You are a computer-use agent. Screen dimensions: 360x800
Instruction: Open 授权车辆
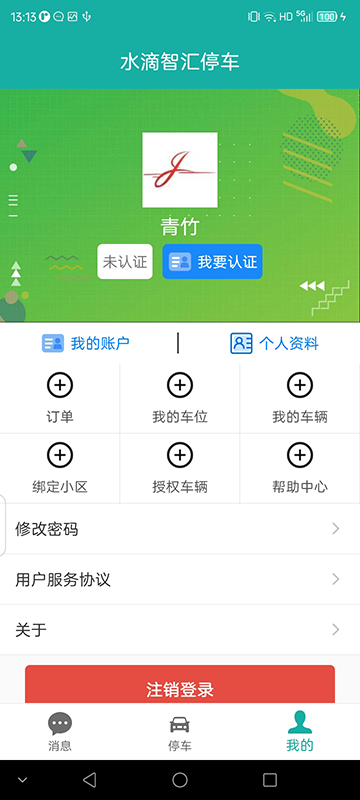[180, 468]
